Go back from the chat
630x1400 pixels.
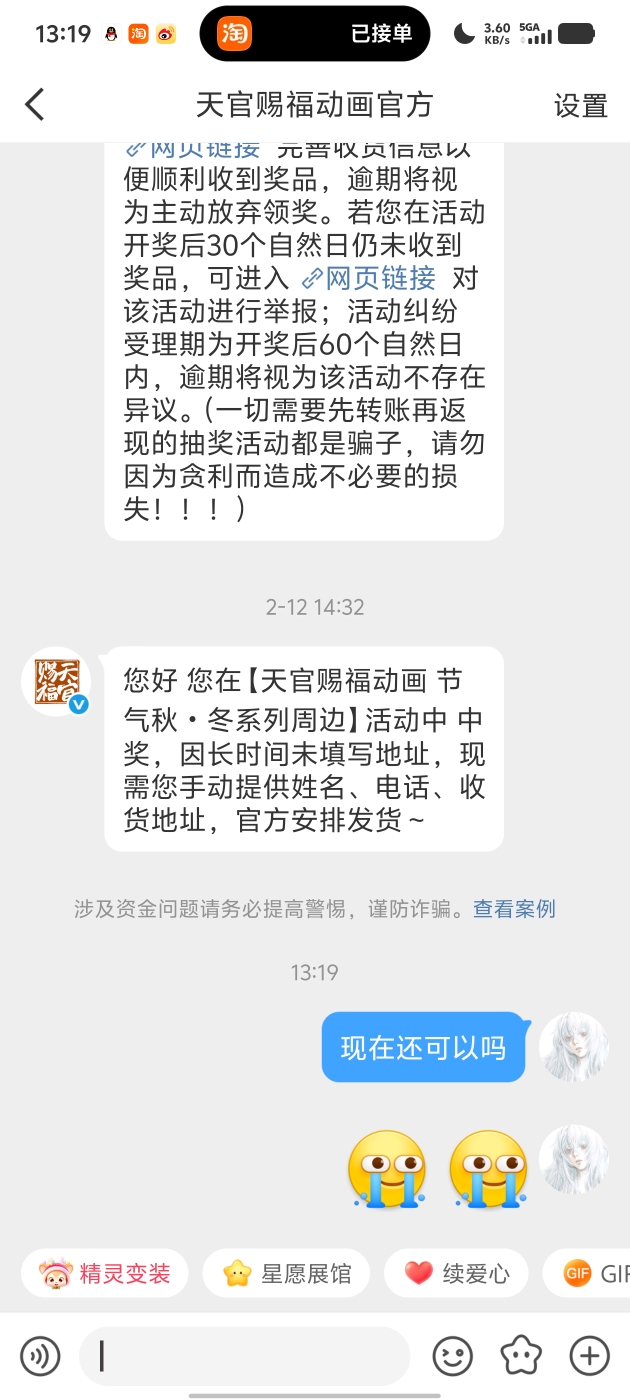(x=35, y=105)
